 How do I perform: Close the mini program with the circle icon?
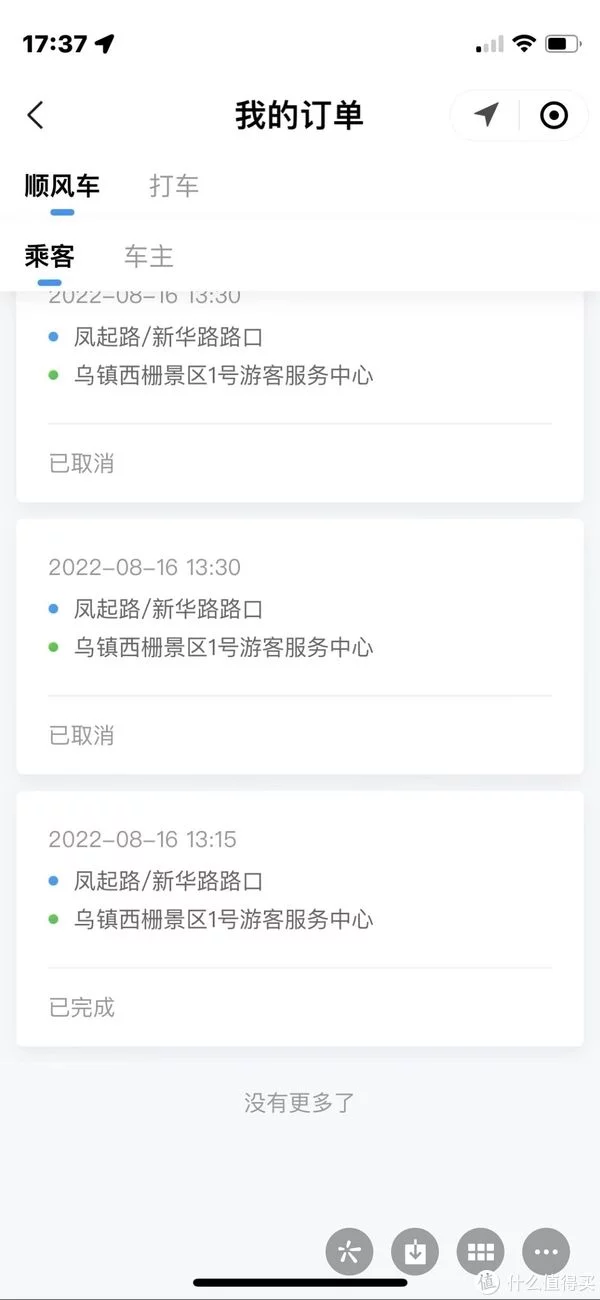click(553, 115)
